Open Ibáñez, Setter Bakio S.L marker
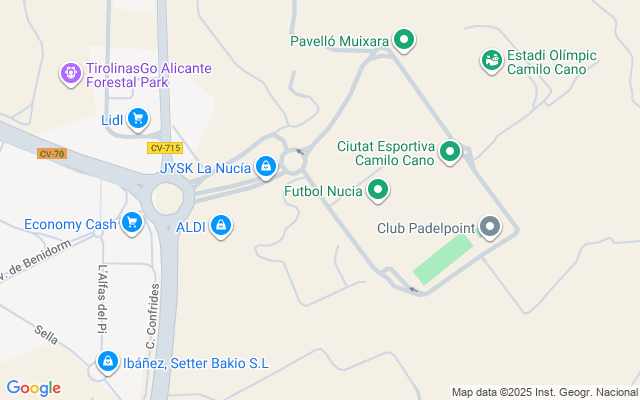Viewport: 640px width, 400px height. point(108,361)
